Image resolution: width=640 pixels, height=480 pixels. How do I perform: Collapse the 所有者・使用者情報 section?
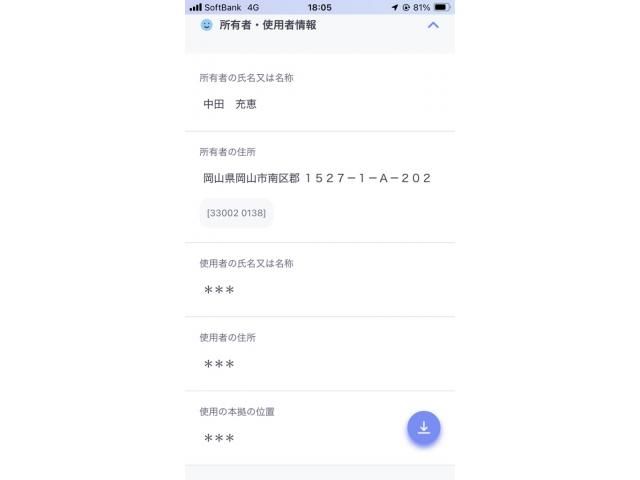(x=433, y=25)
